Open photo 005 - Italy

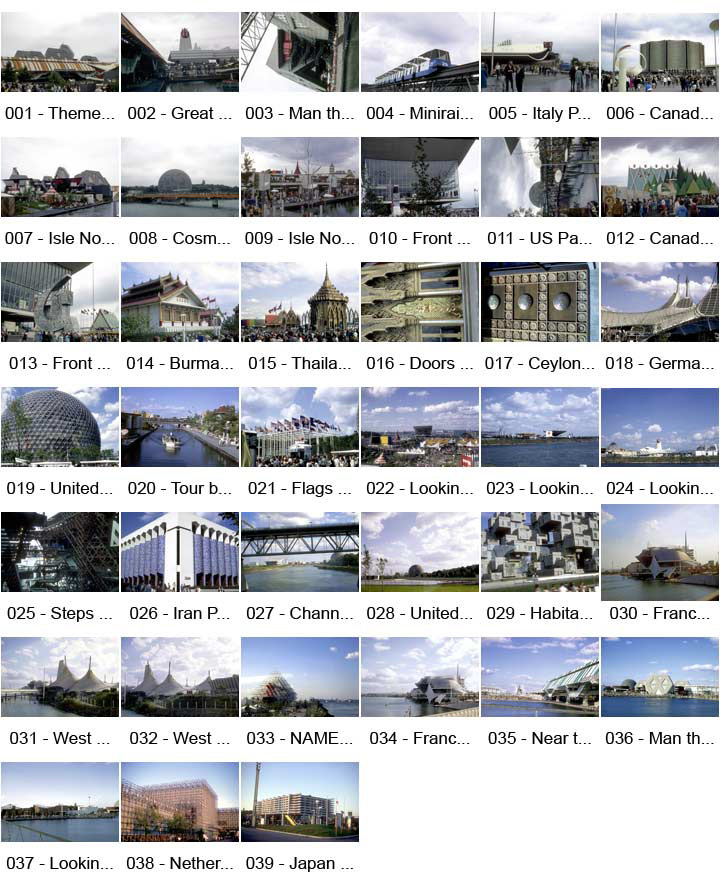[540, 52]
